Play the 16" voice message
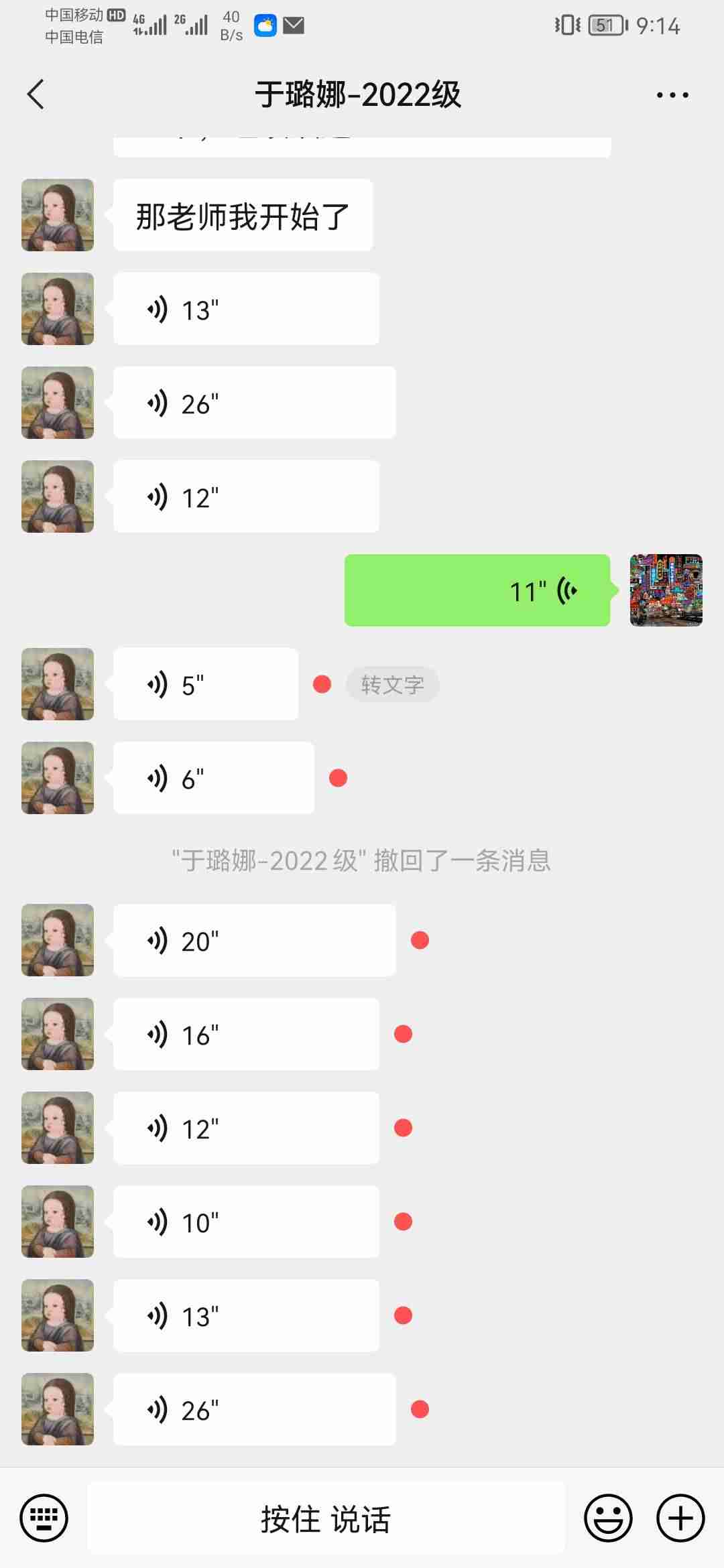 click(245, 1034)
